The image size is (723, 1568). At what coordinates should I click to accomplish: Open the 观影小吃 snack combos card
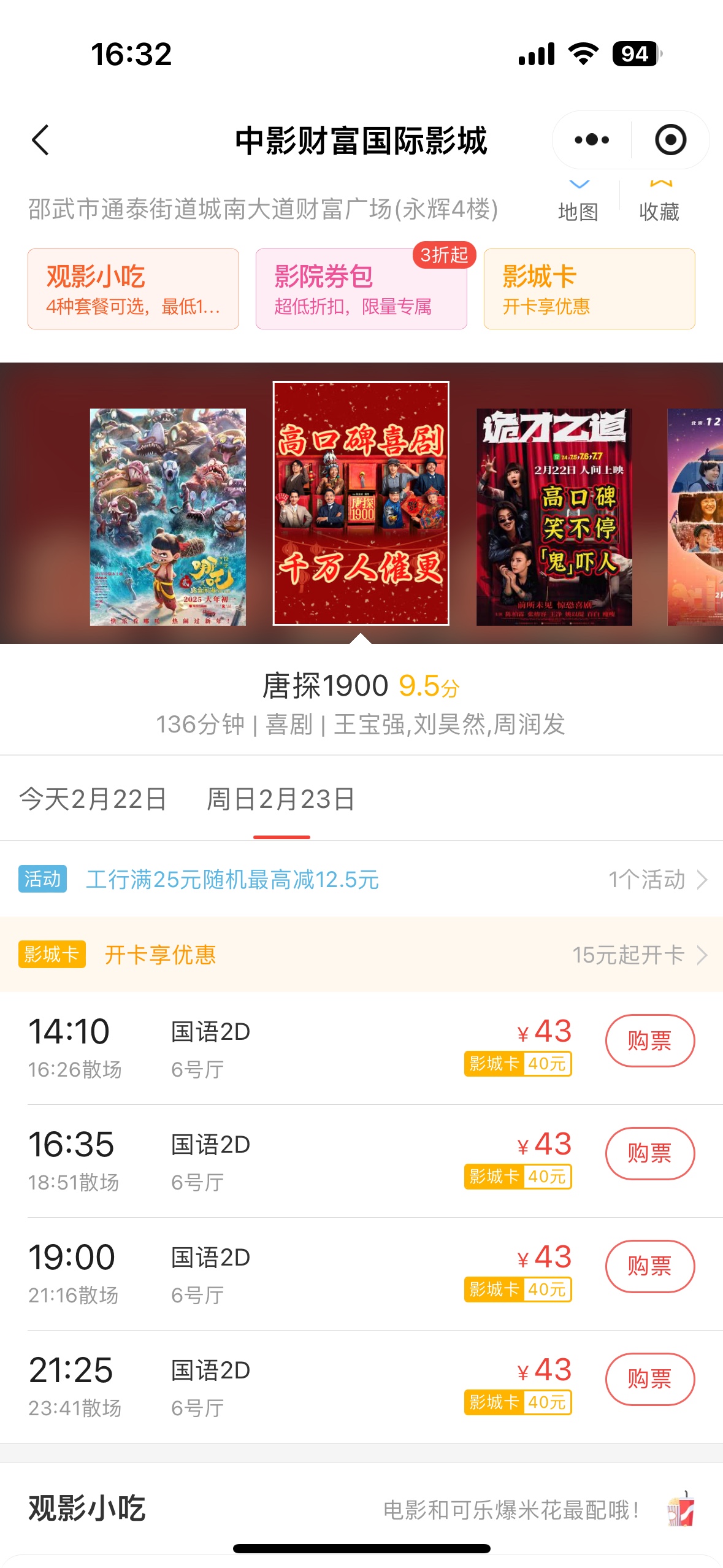click(133, 289)
